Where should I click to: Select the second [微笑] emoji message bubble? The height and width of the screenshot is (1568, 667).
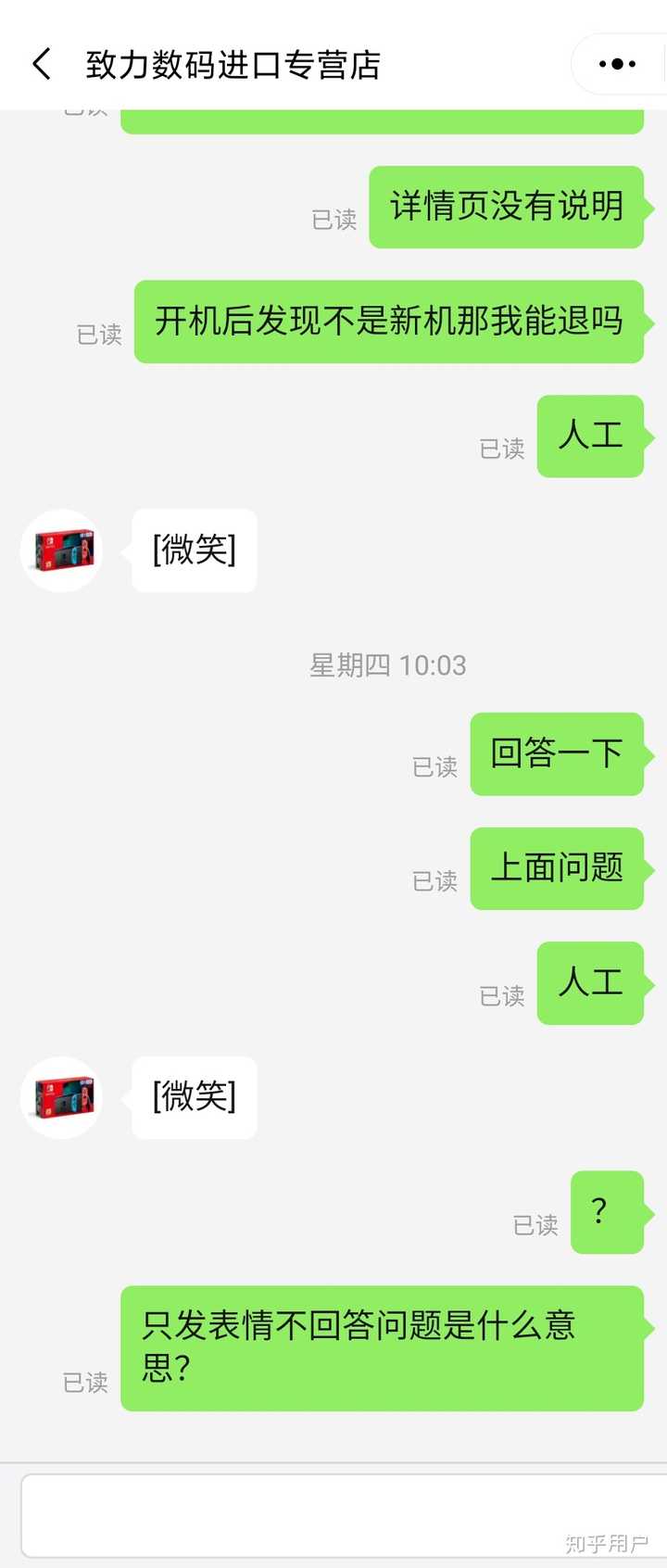click(x=194, y=1097)
